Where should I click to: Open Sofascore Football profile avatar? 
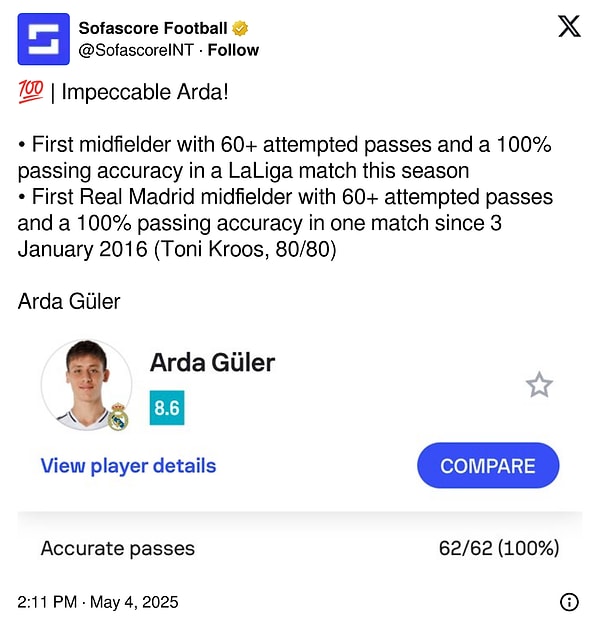(44, 39)
